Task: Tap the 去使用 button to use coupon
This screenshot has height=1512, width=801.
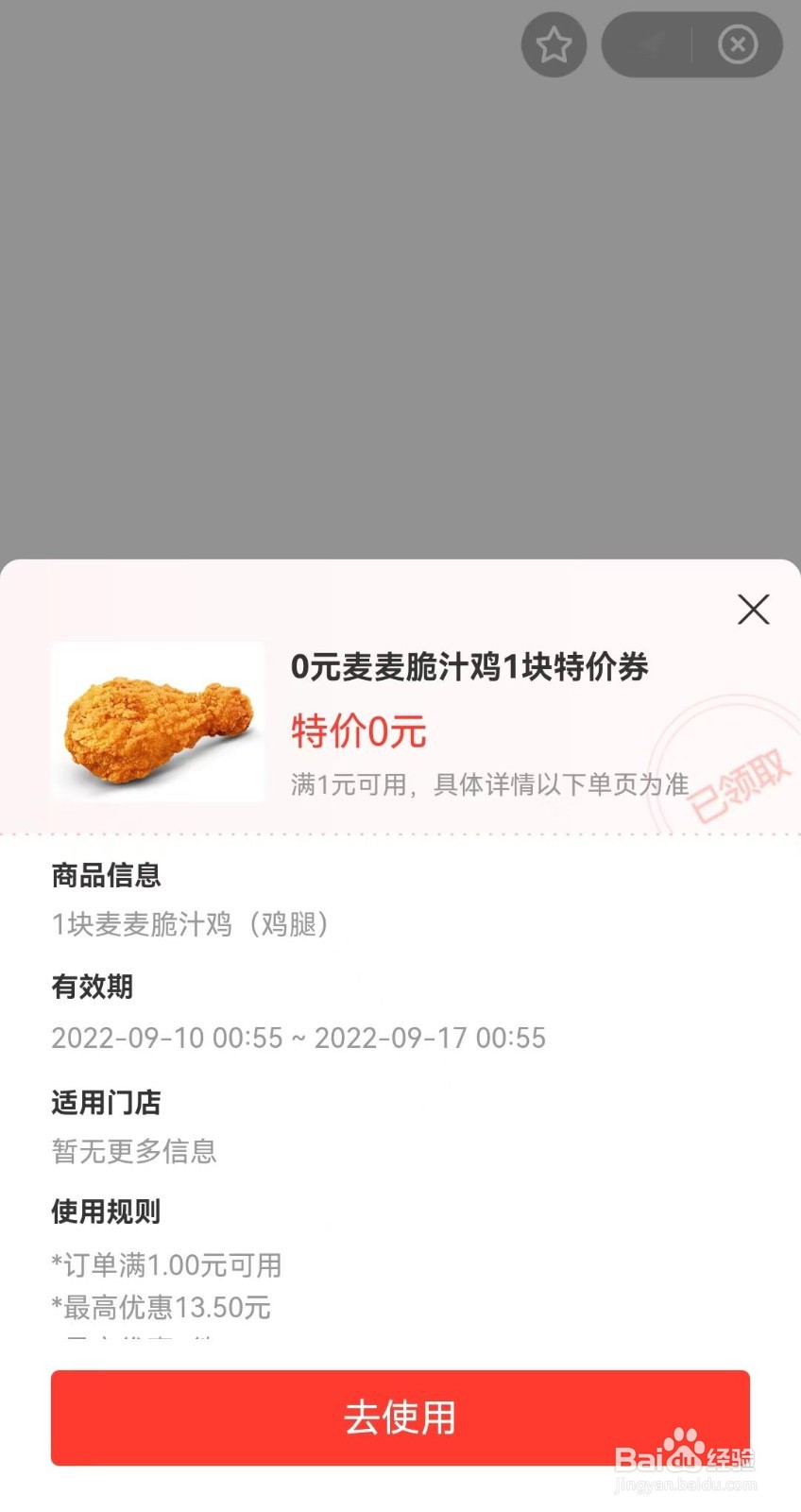Action: pos(400,1417)
